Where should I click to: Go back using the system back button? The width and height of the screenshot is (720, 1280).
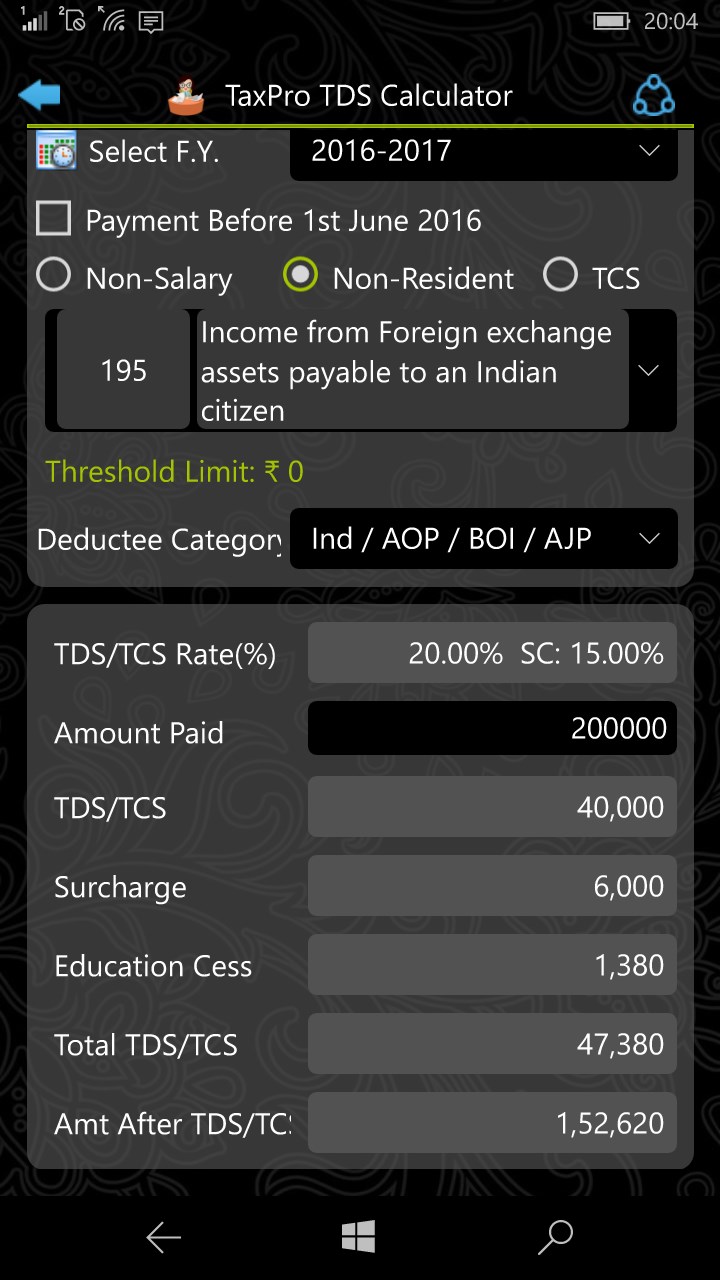163,1238
